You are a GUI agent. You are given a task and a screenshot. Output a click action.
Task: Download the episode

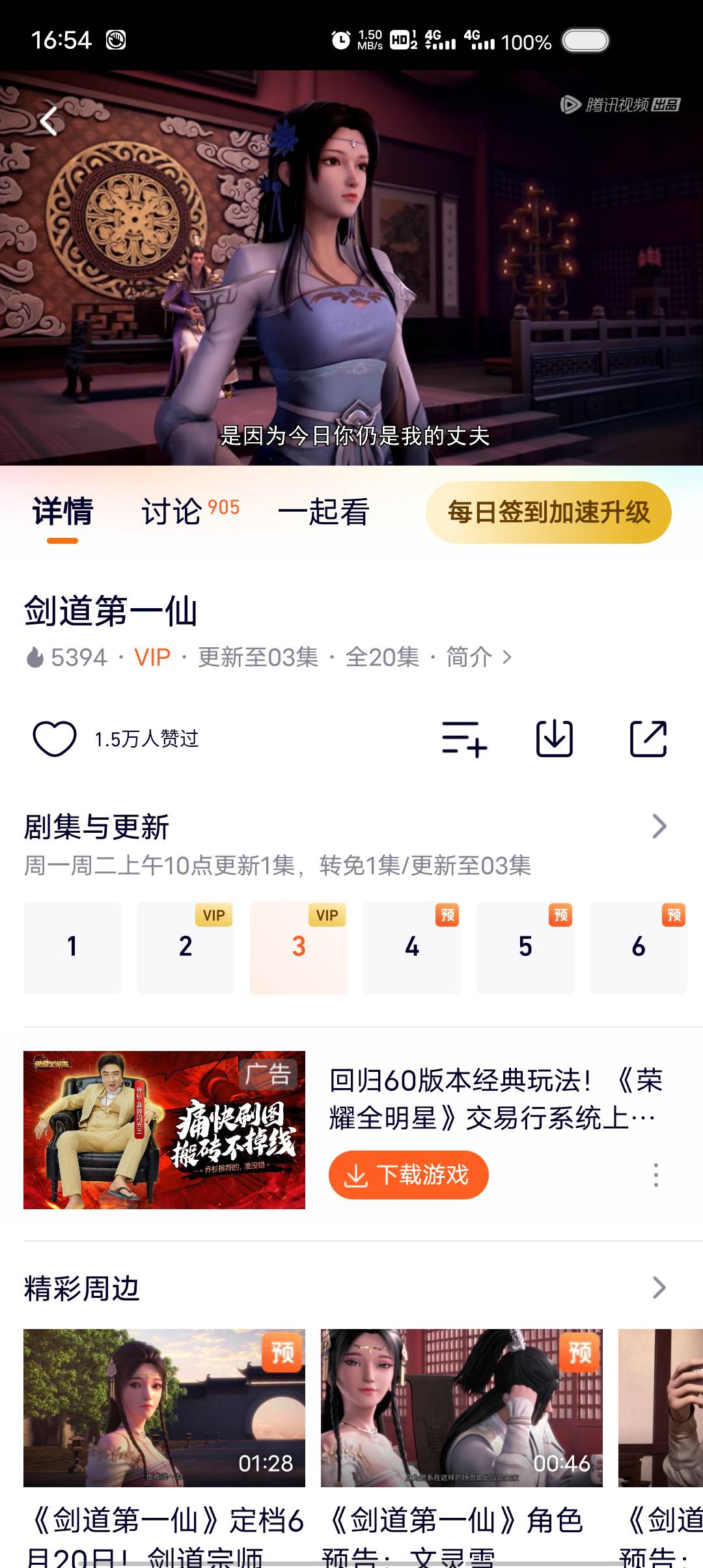point(555,739)
